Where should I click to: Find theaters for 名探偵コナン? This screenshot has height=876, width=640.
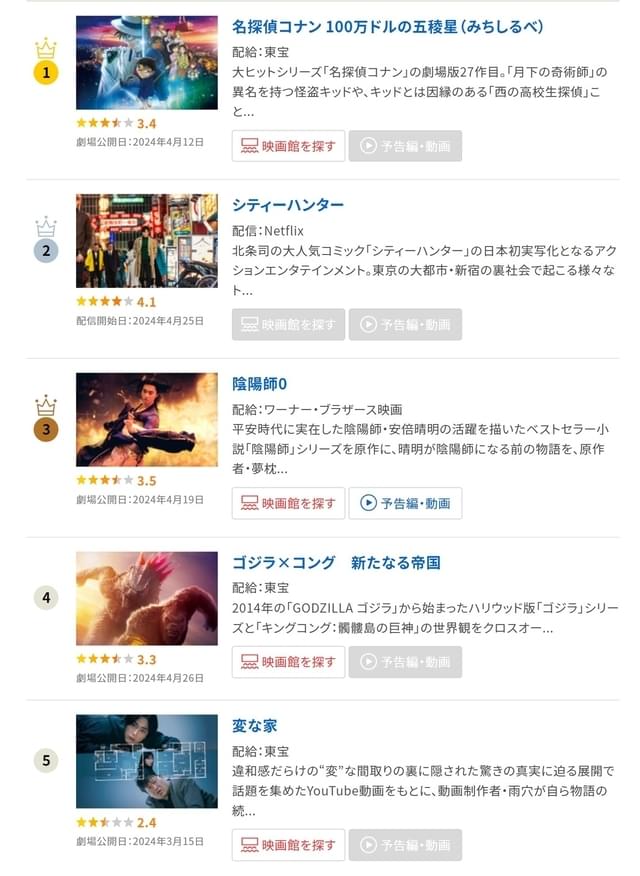point(288,146)
